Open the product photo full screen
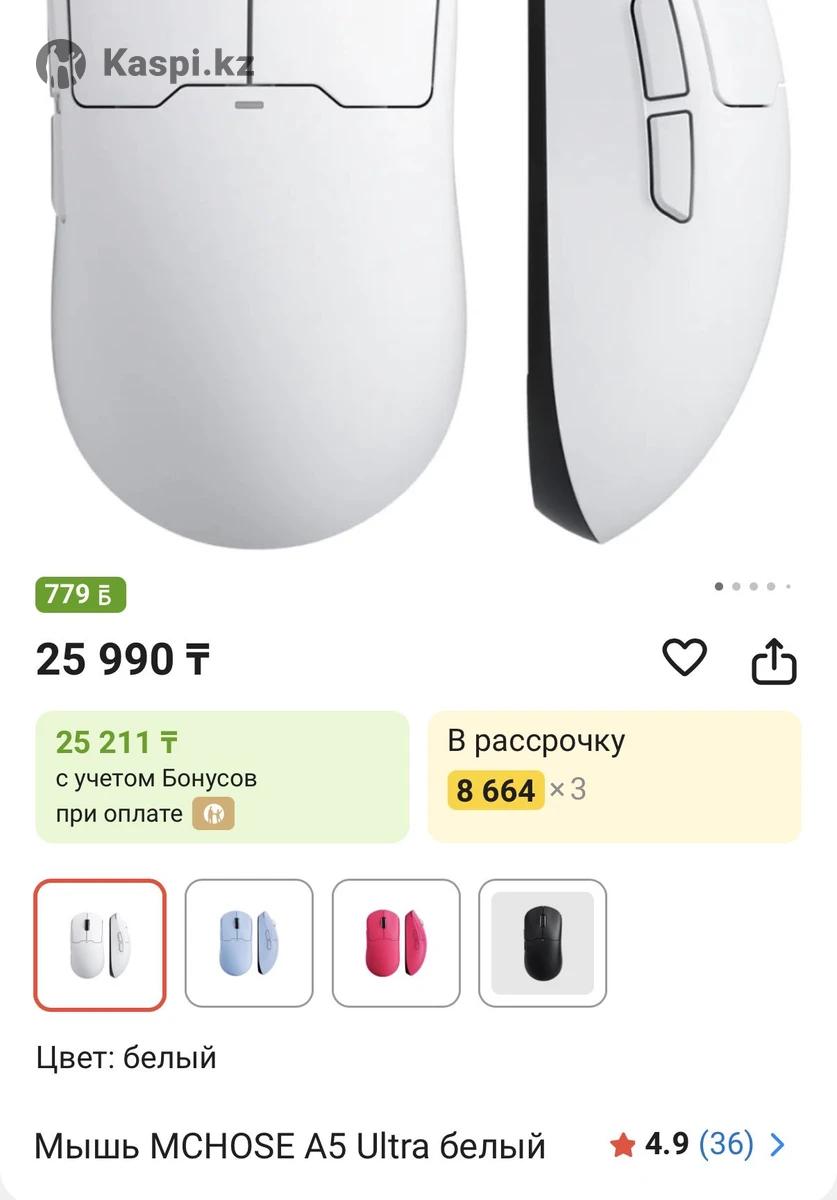The width and height of the screenshot is (837, 1200). coord(418,280)
